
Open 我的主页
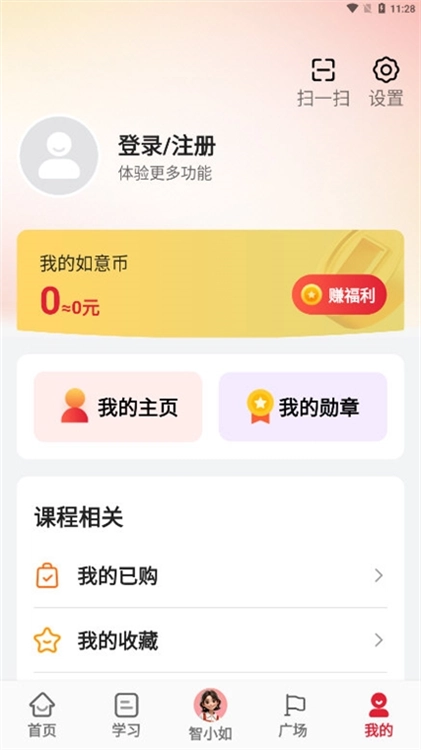click(x=118, y=407)
